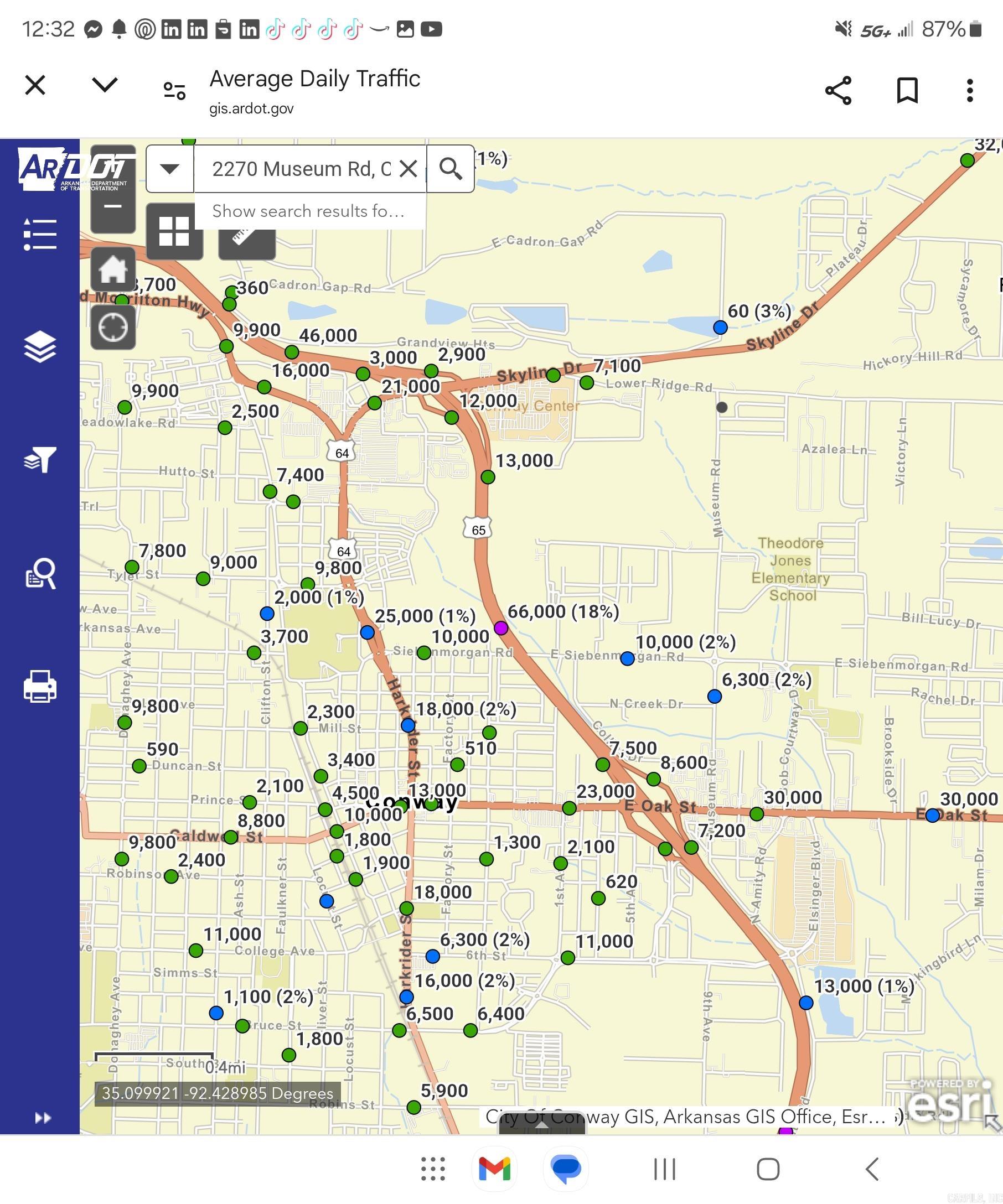Open the basemap gallery grid button

(174, 232)
